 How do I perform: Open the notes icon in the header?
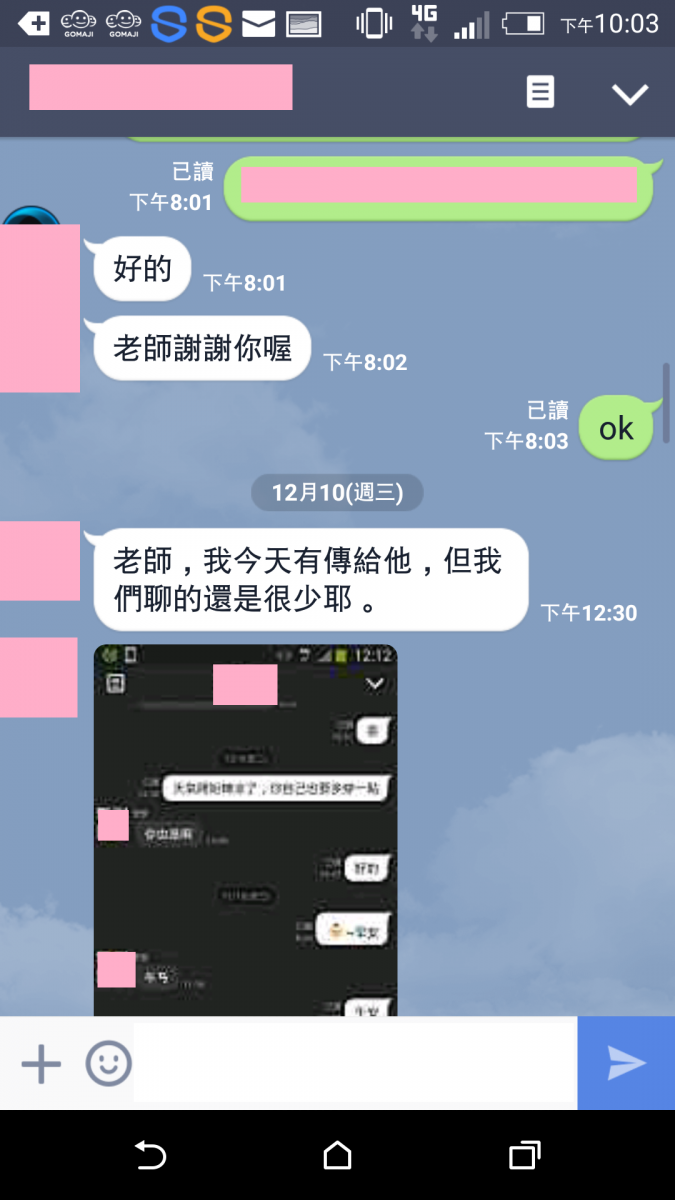[x=540, y=93]
